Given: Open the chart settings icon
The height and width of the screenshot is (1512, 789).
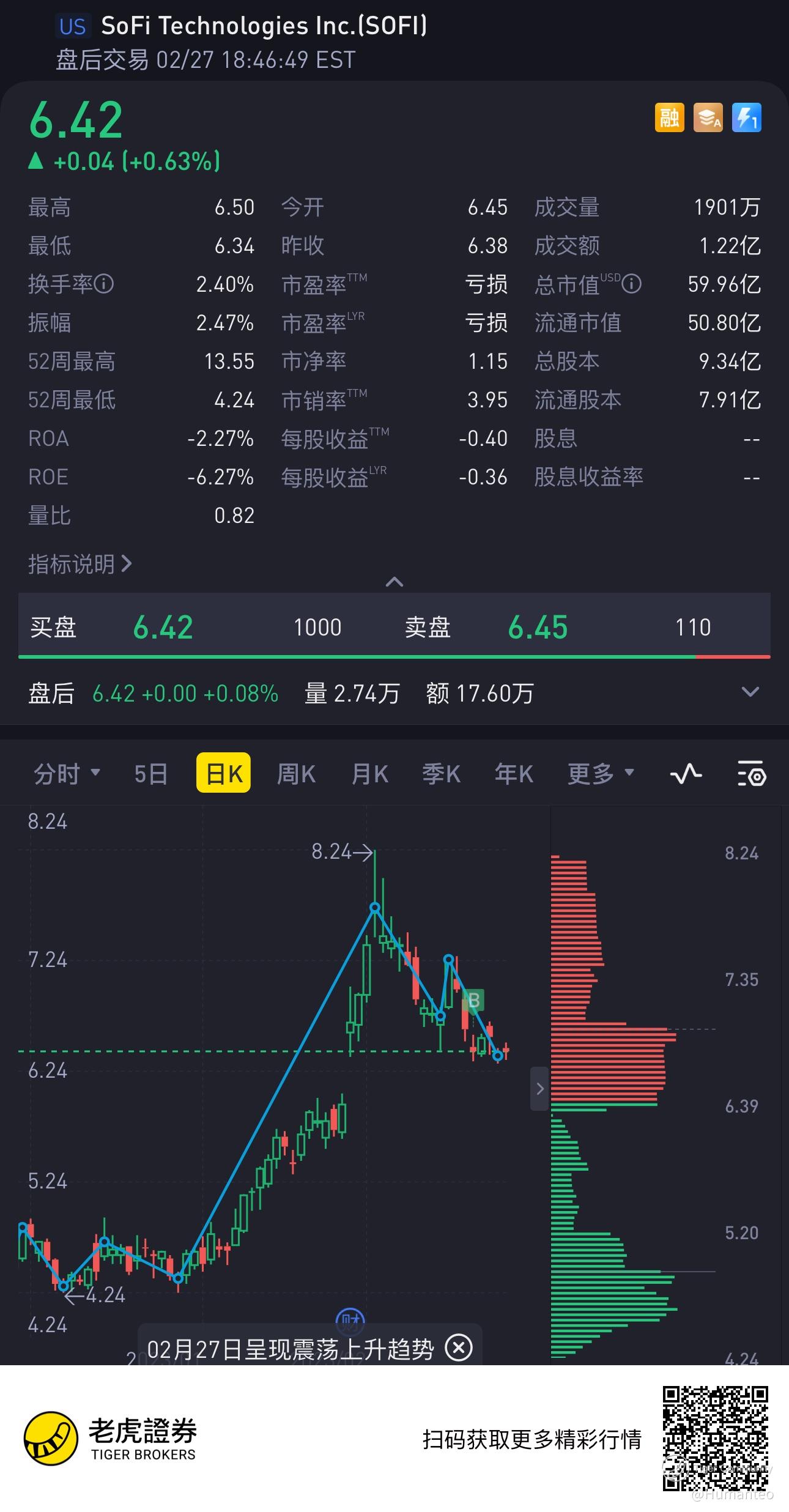Looking at the screenshot, I should click(751, 774).
